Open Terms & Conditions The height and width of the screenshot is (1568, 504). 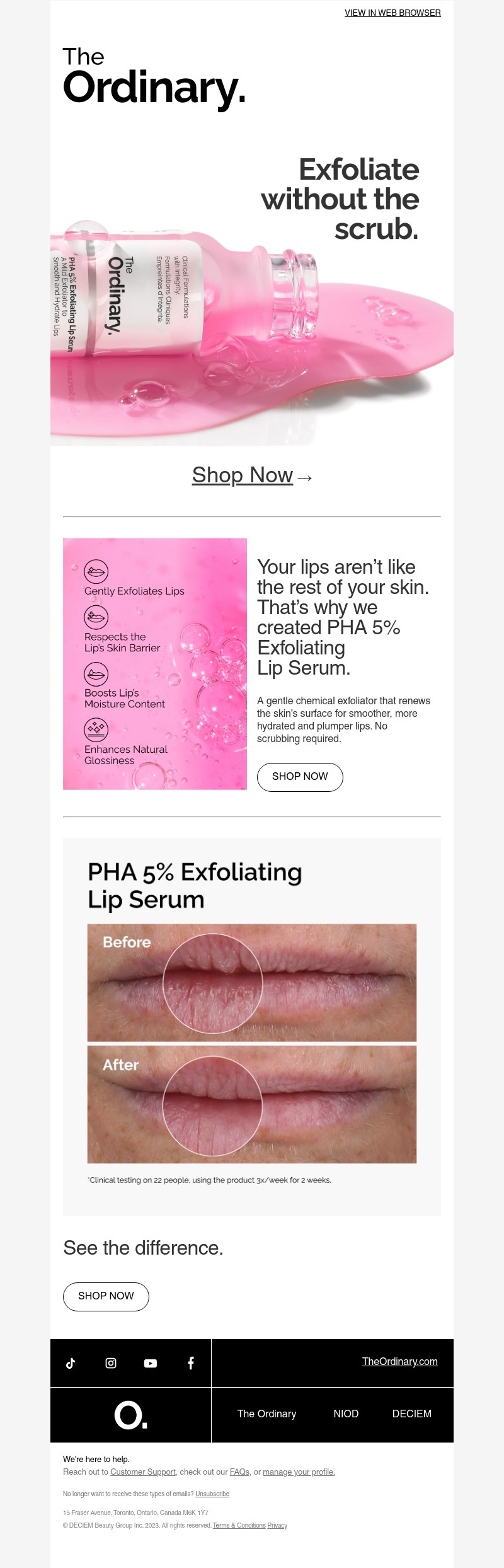[239, 1526]
